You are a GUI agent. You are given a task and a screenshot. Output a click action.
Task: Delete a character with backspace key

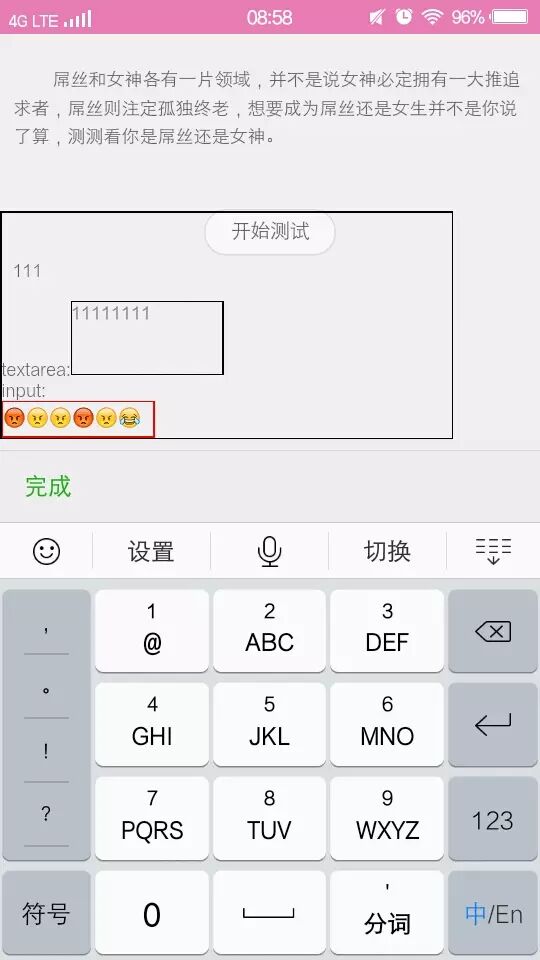click(x=493, y=631)
